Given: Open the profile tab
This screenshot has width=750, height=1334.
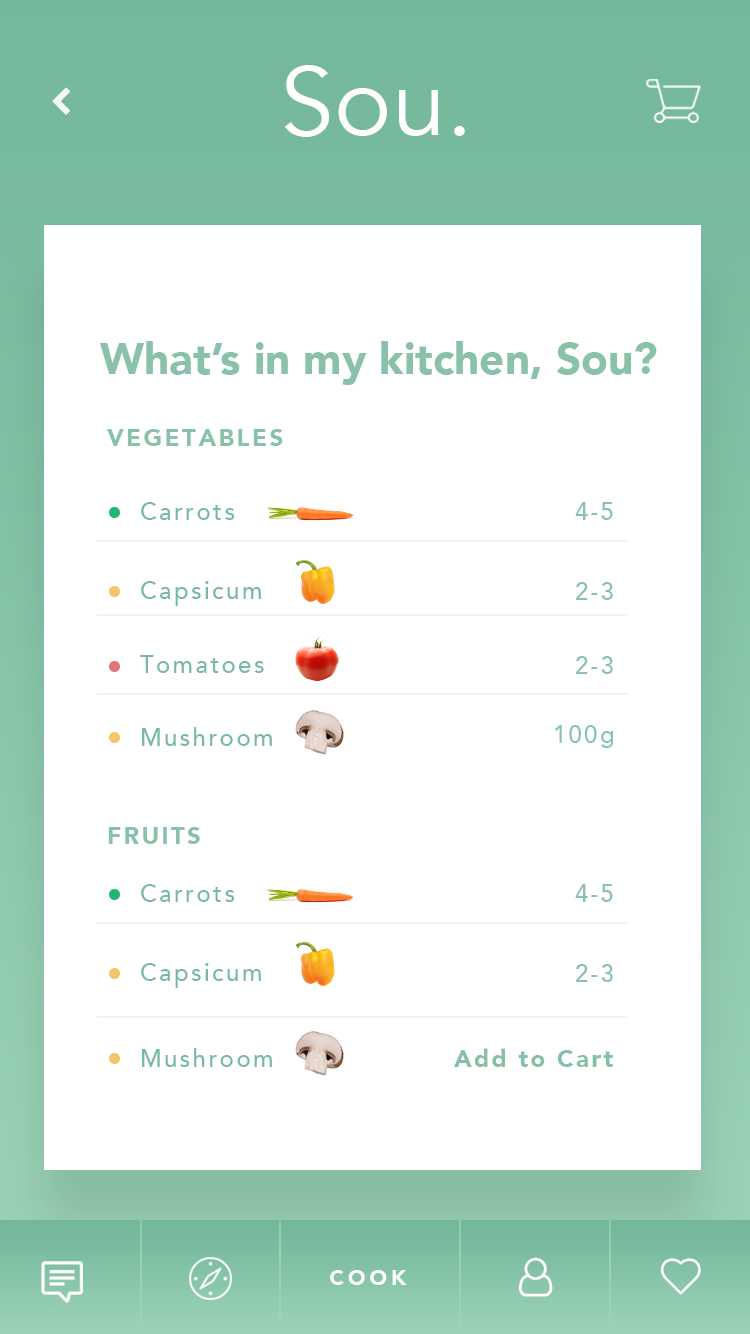Looking at the screenshot, I should point(536,1277).
